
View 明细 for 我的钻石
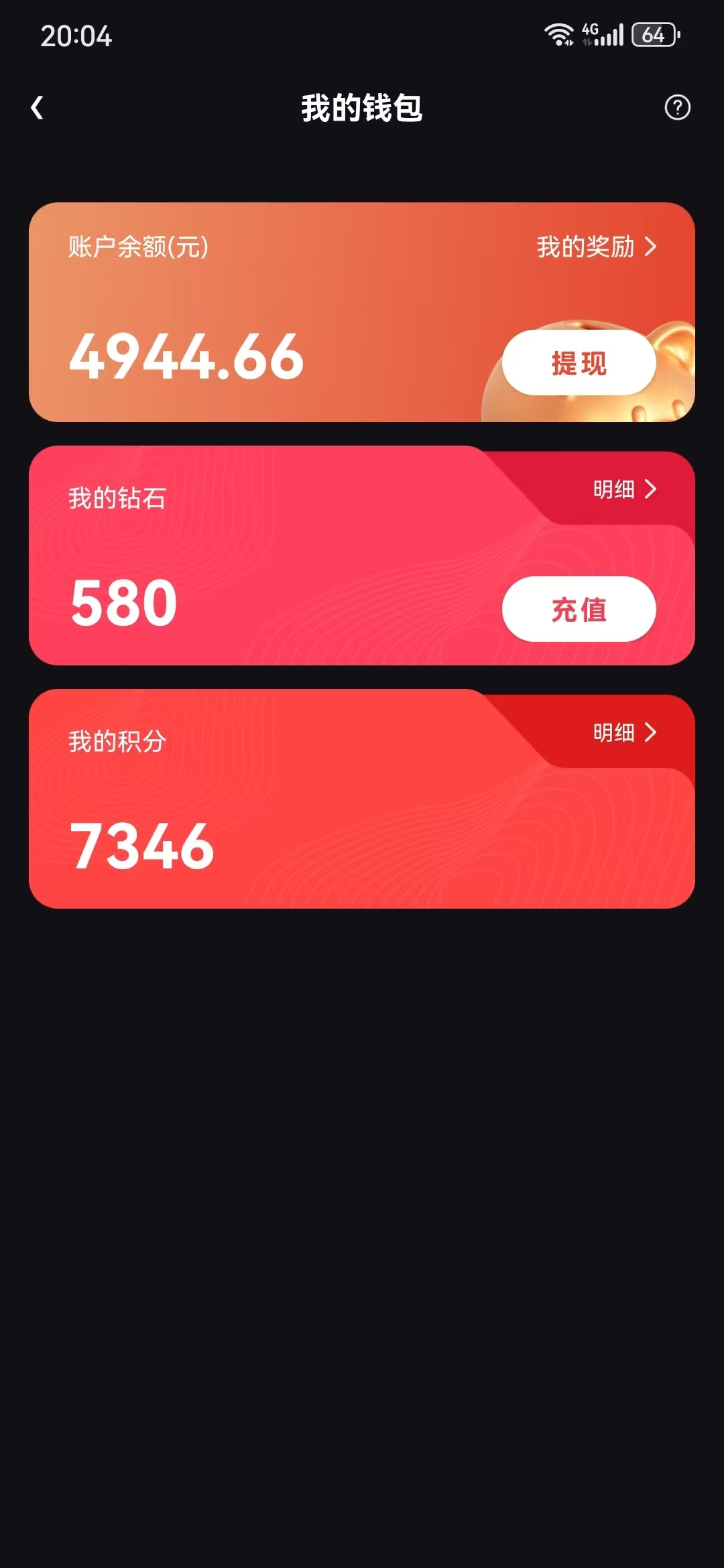624,489
